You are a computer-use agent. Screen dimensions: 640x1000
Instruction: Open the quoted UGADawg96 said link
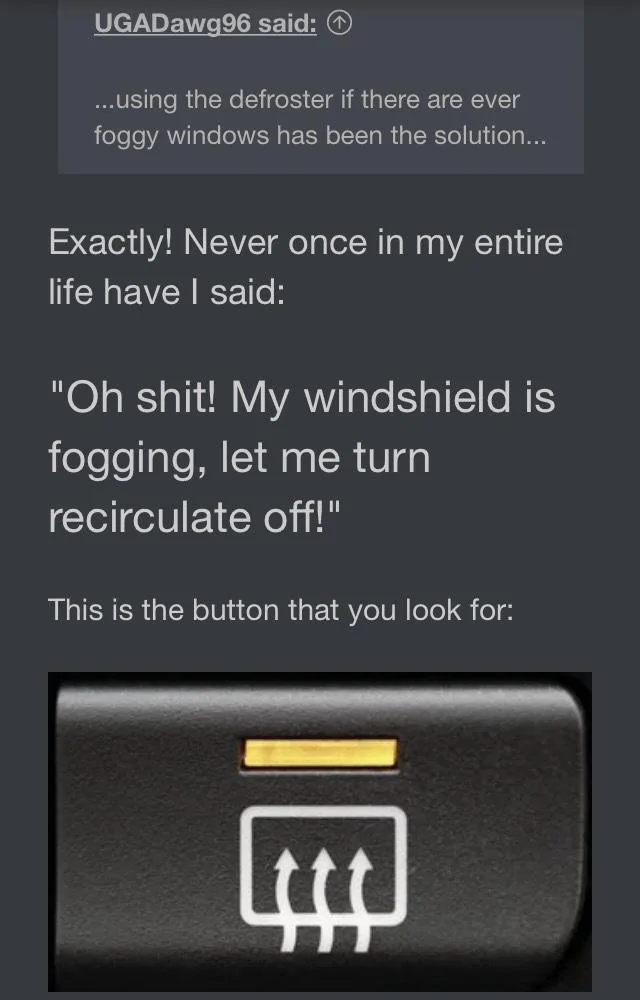click(205, 24)
